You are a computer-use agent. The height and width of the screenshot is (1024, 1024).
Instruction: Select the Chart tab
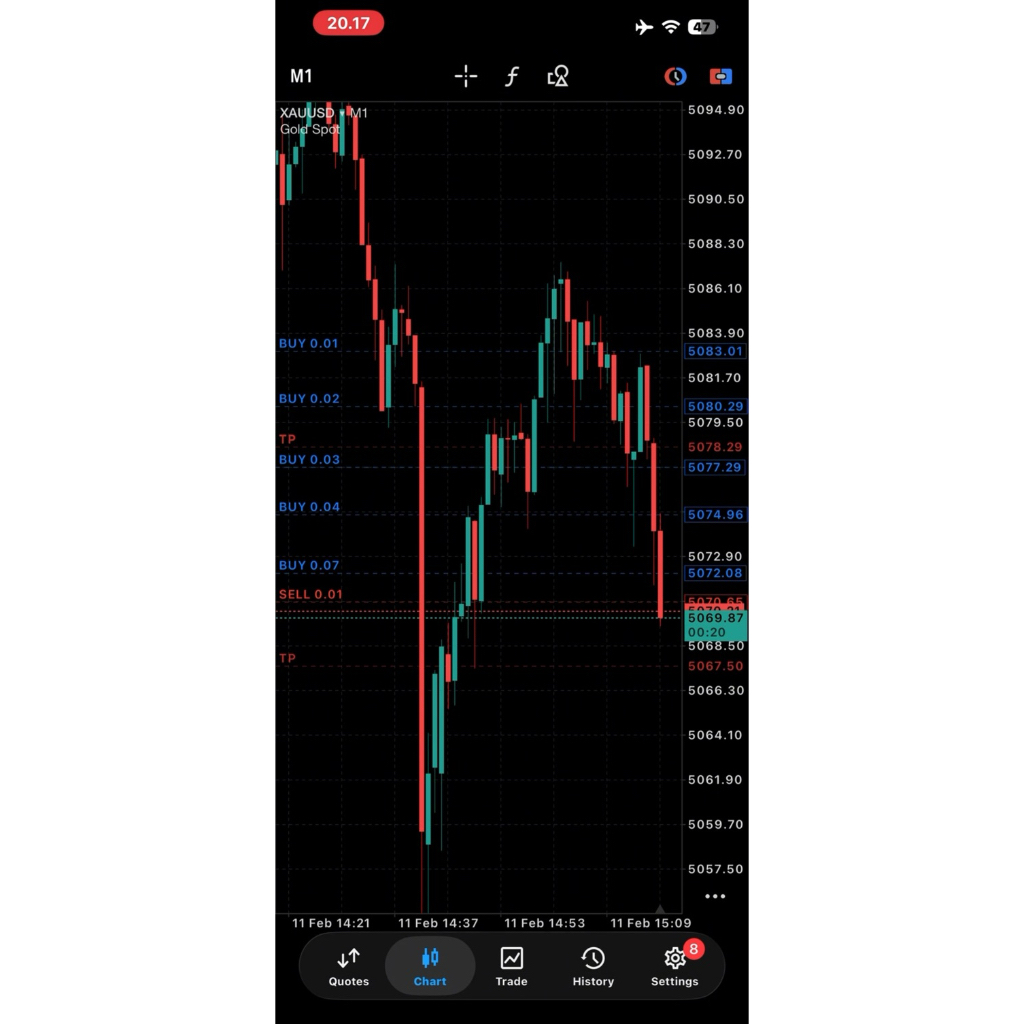(x=430, y=967)
